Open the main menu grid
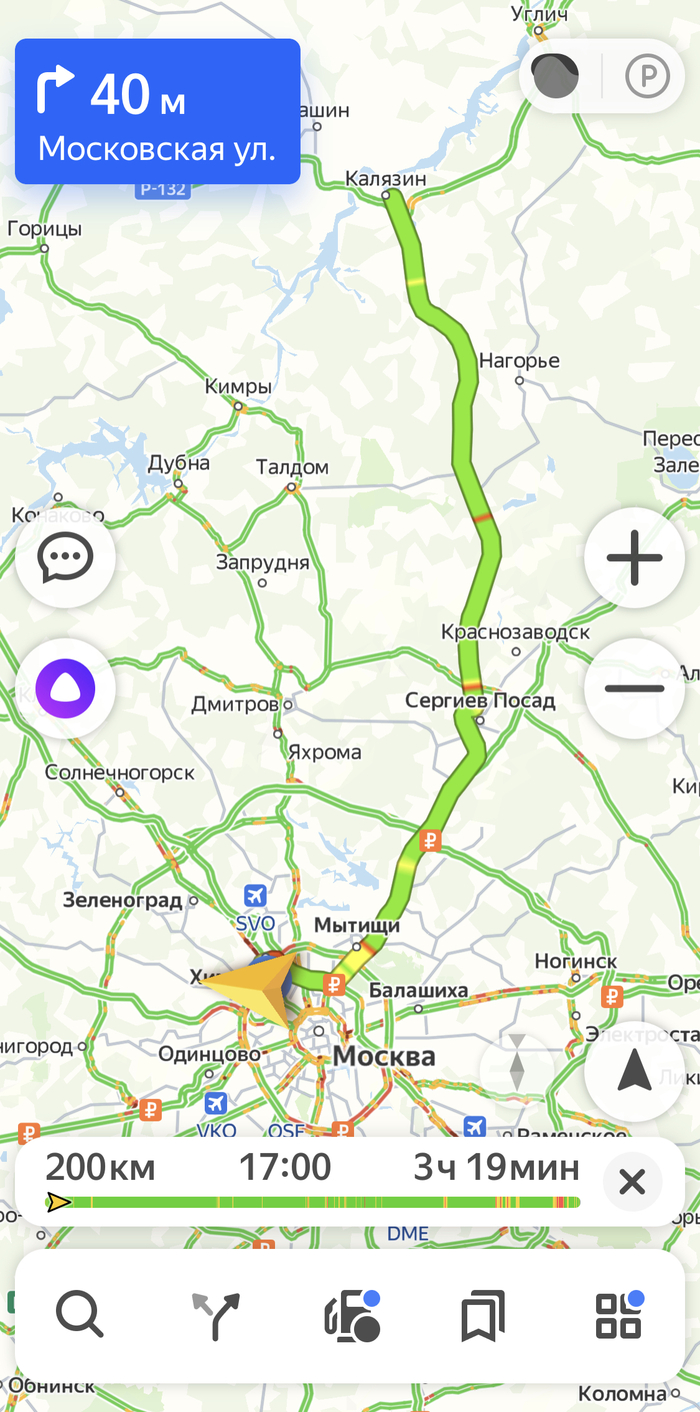The width and height of the screenshot is (700, 1412). [619, 1315]
